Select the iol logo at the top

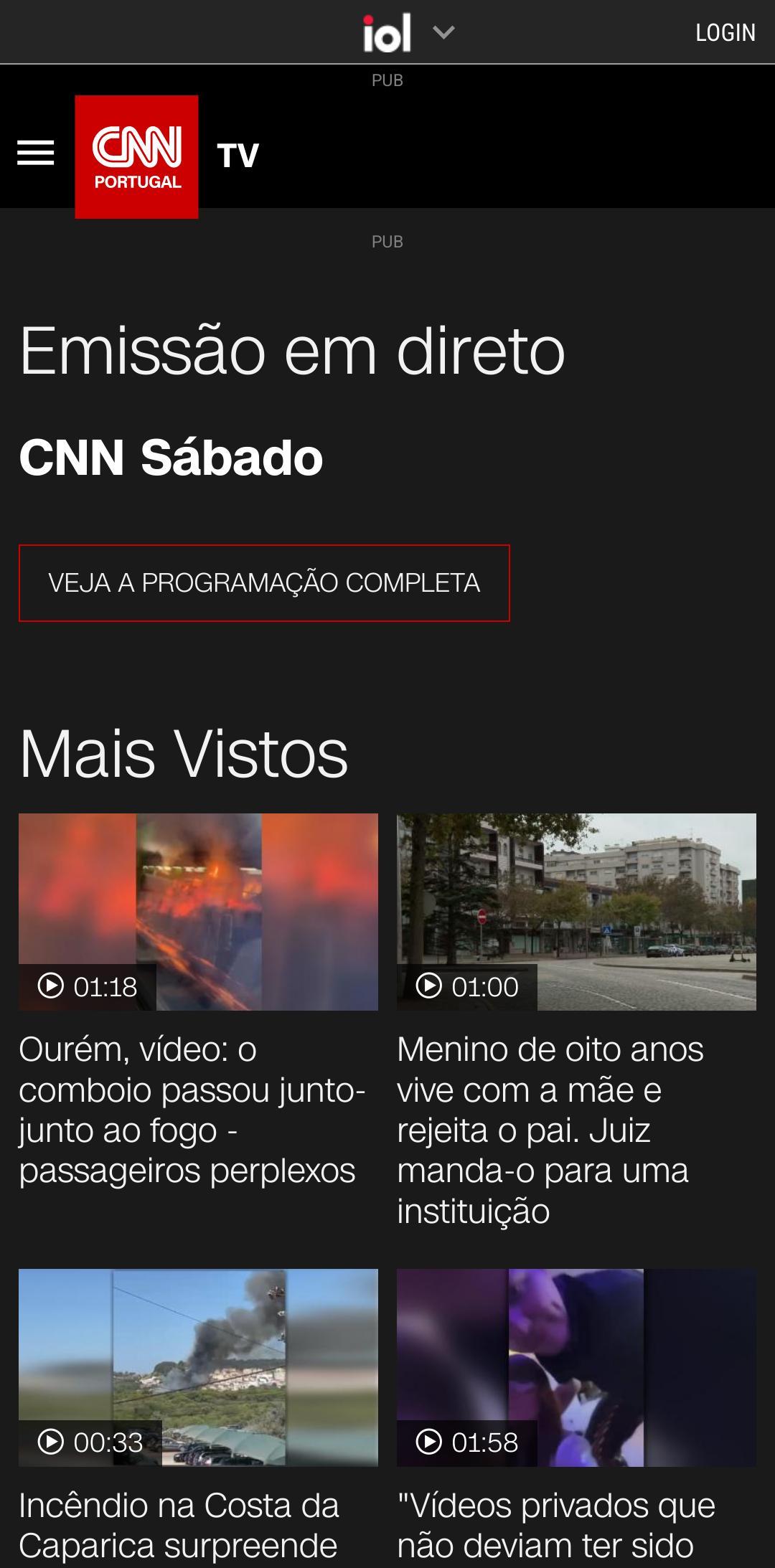pyautogui.click(x=386, y=31)
